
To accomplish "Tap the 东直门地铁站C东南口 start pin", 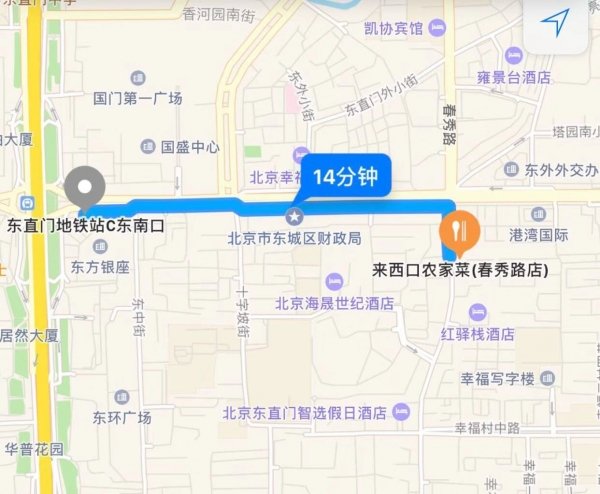I will click(x=85, y=187).
